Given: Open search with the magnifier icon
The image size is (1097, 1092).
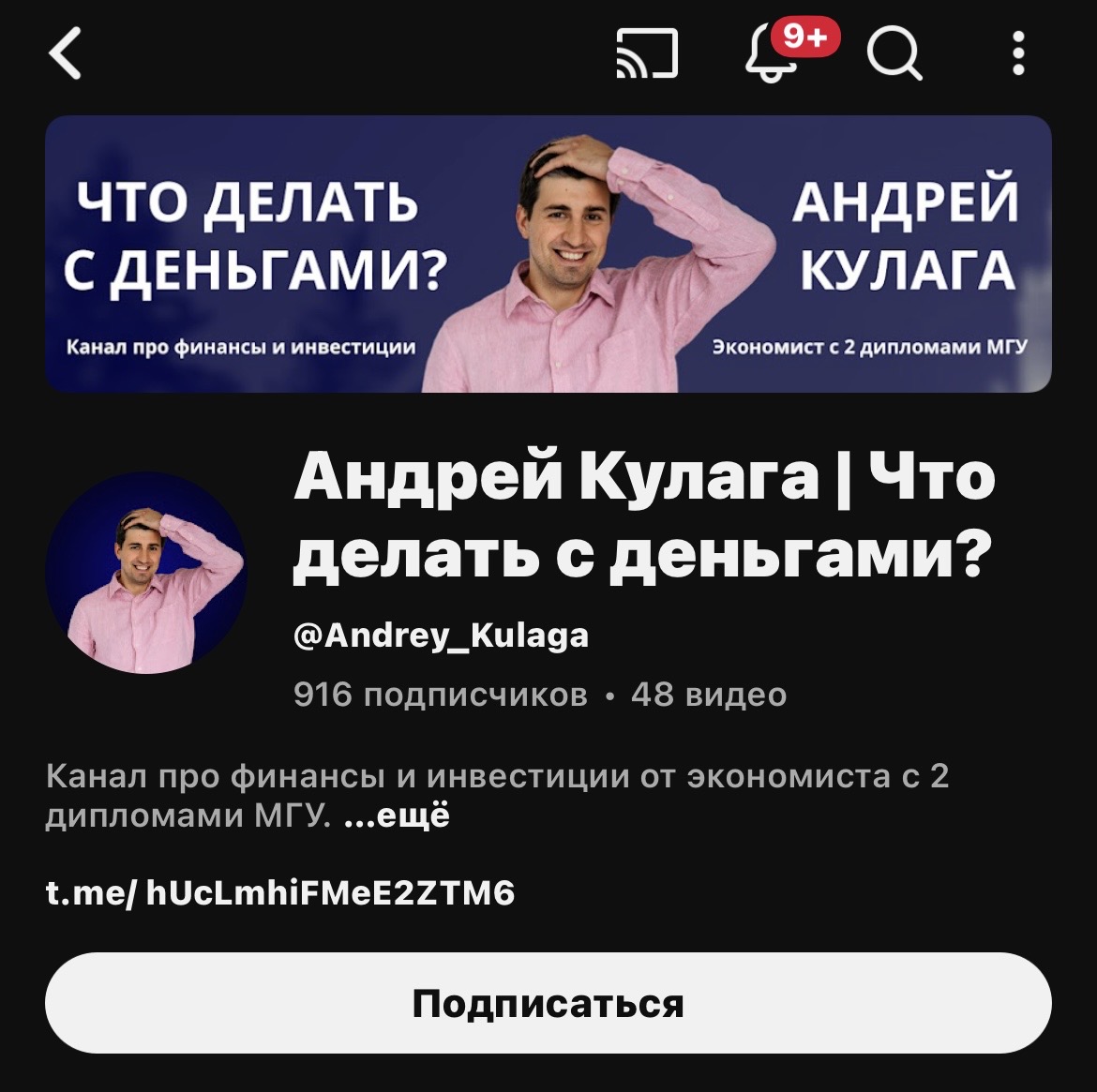Looking at the screenshot, I should [x=894, y=53].
